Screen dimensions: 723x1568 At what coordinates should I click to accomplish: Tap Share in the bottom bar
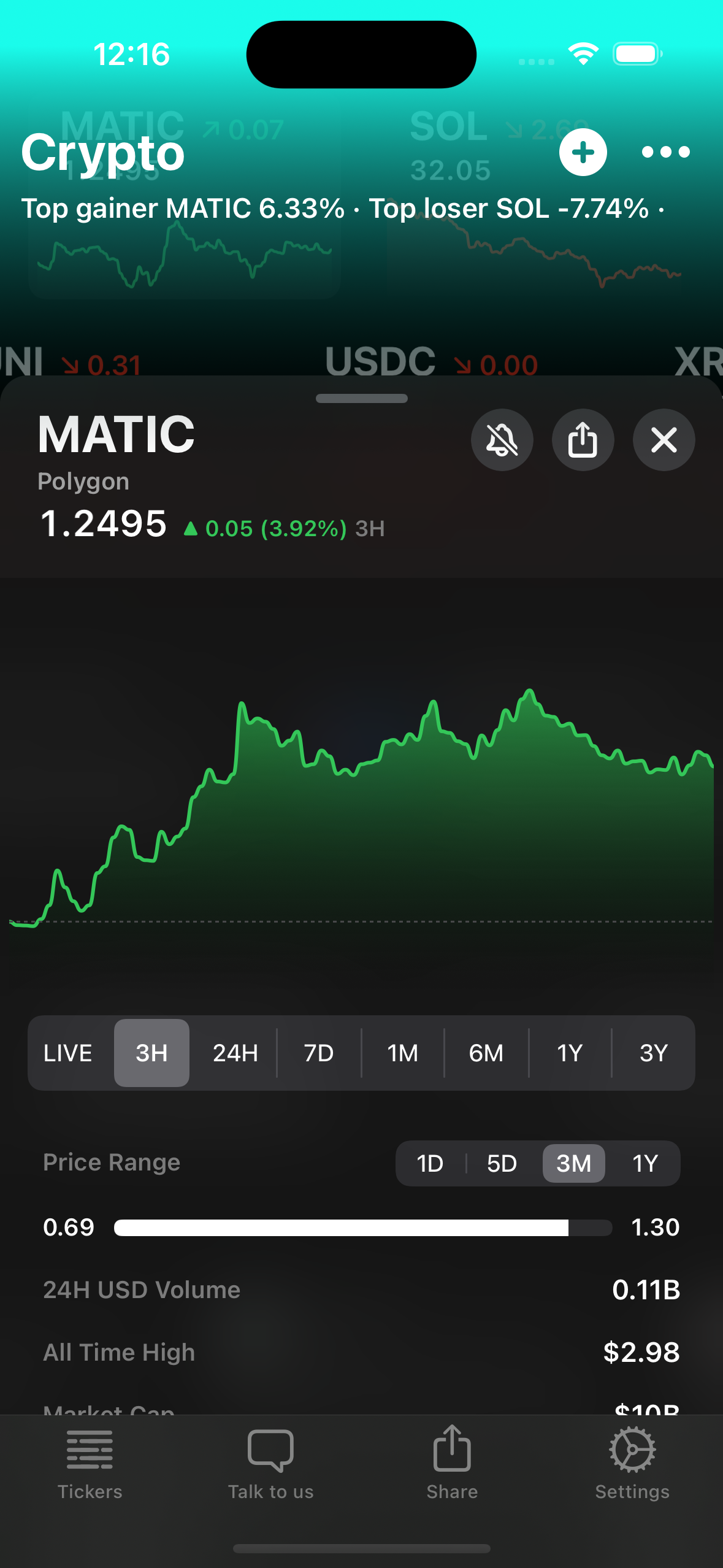coord(452,1462)
